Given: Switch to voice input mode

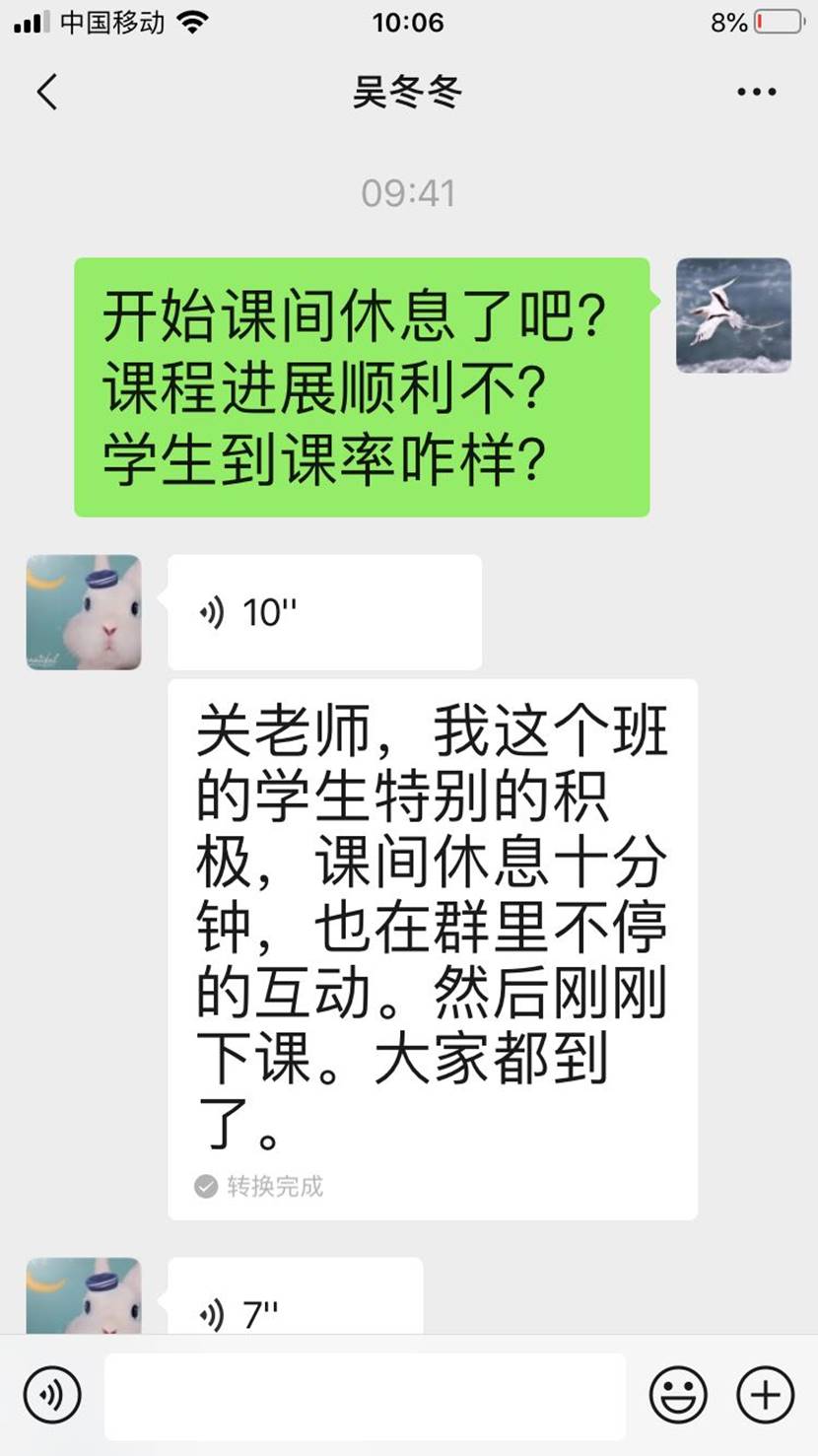Looking at the screenshot, I should click(x=52, y=1395).
